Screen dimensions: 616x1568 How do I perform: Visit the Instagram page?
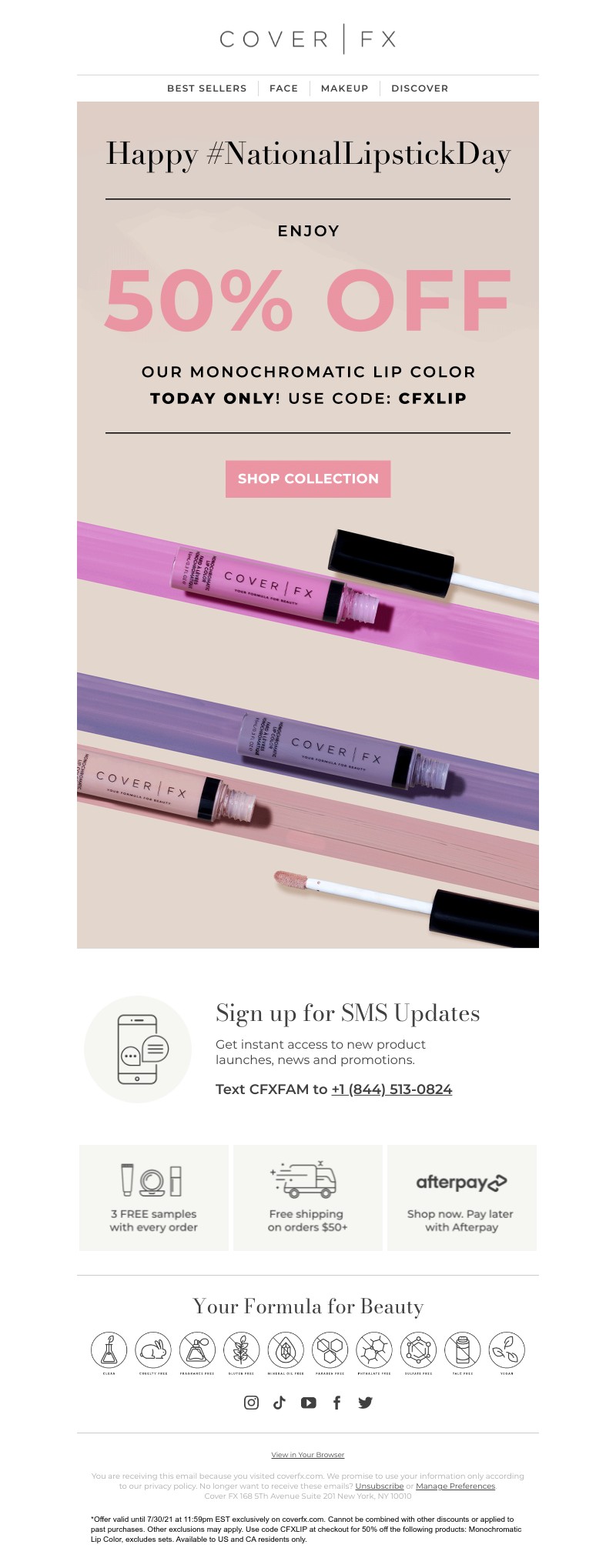(x=251, y=1403)
